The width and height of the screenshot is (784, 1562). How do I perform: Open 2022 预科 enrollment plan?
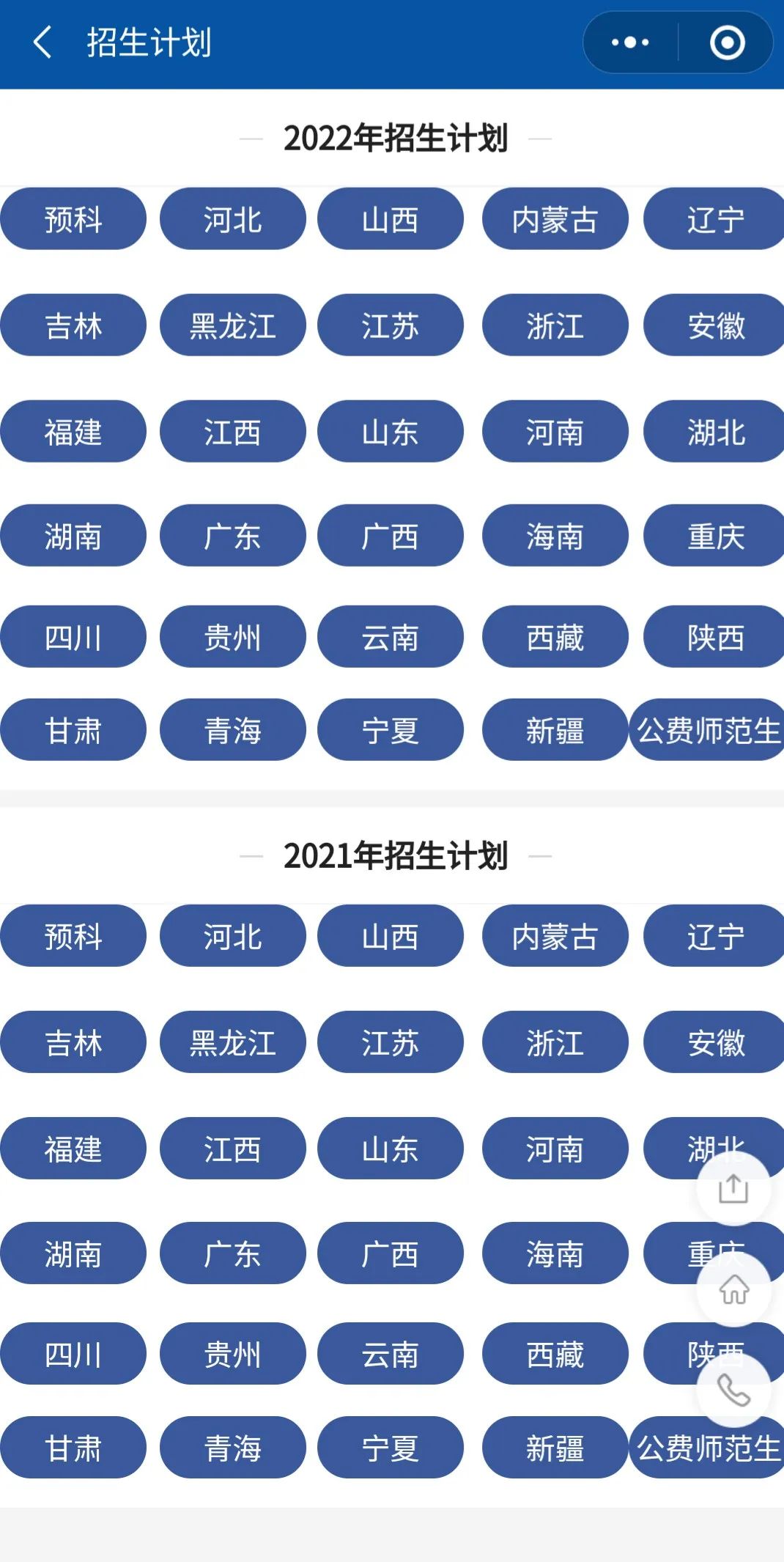[x=73, y=219]
